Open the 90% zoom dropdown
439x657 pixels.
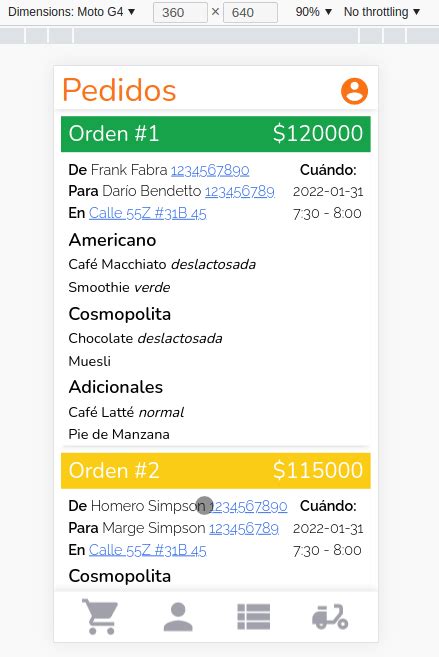313,12
